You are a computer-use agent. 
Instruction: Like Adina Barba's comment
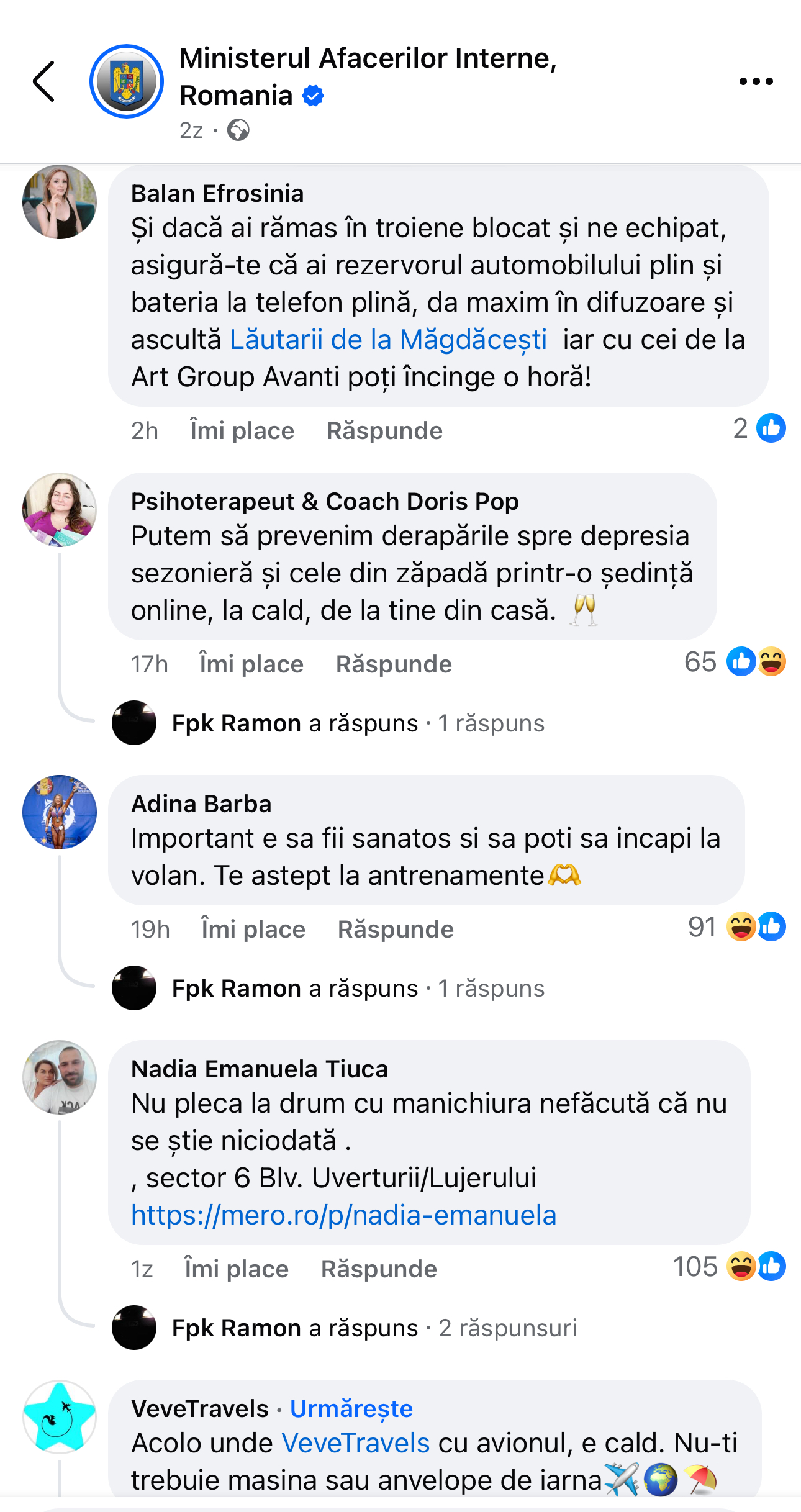pos(253,930)
